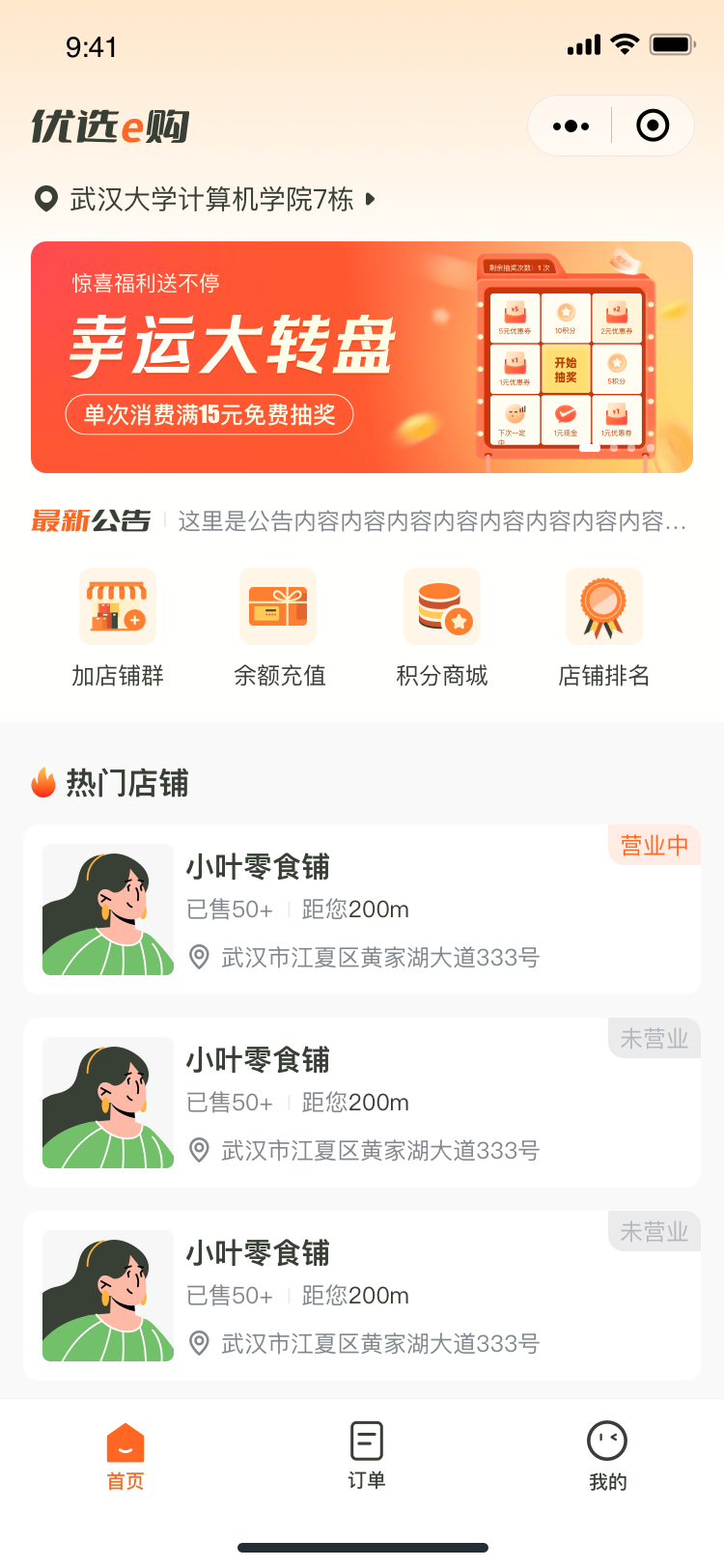Image resolution: width=724 pixels, height=1568 pixels.
Task: View 店铺排名 store ranking
Action: click(x=603, y=628)
